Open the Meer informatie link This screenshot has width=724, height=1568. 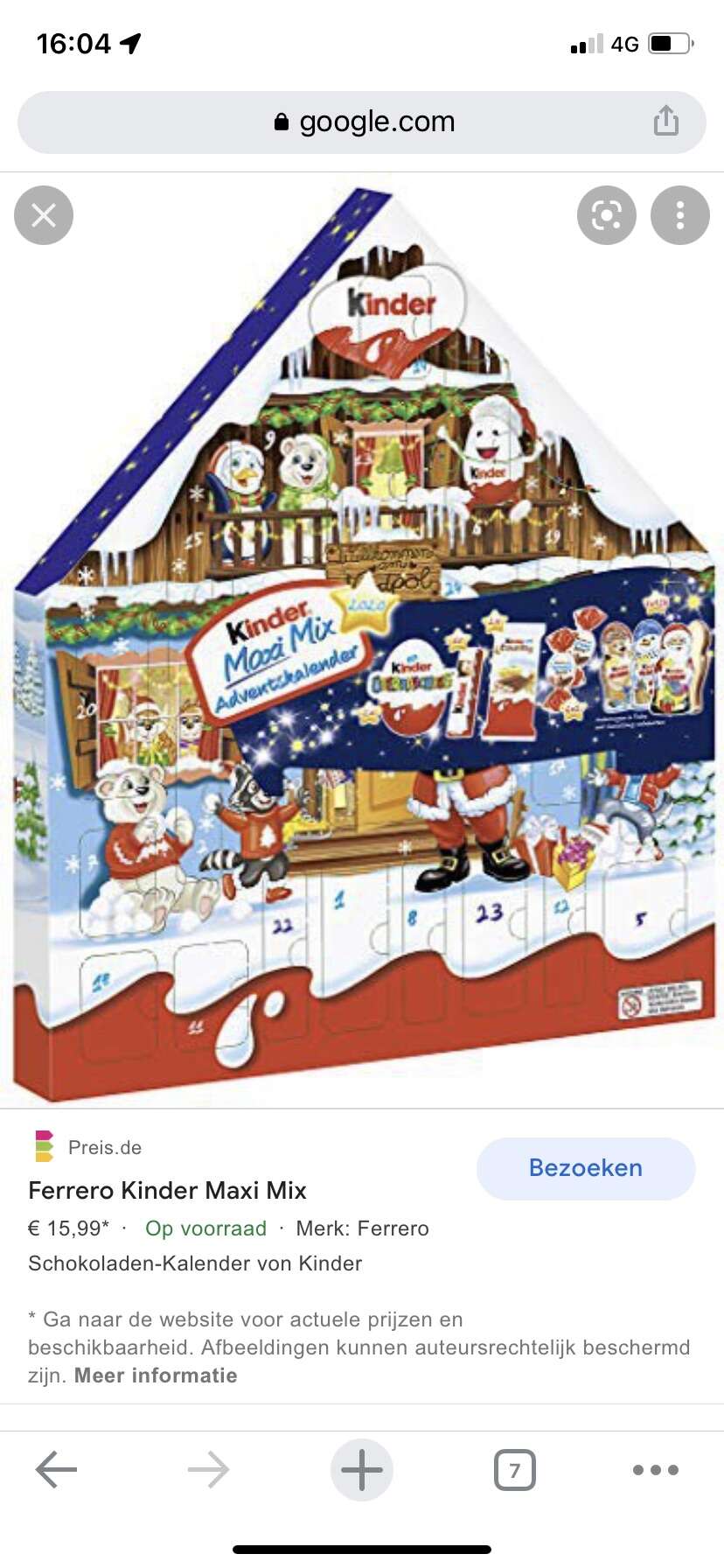[156, 1375]
